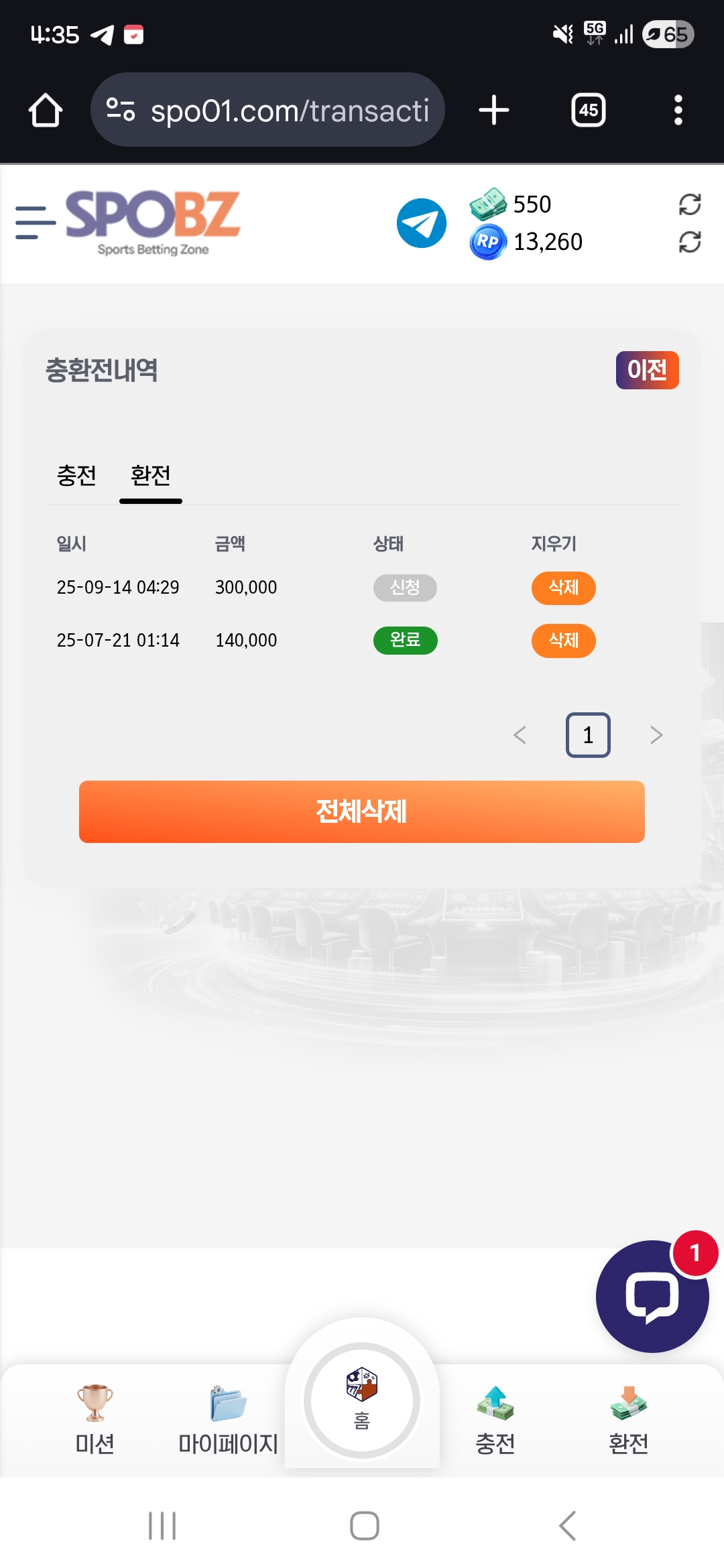
Task: Tap the 이전 back button
Action: point(648,370)
